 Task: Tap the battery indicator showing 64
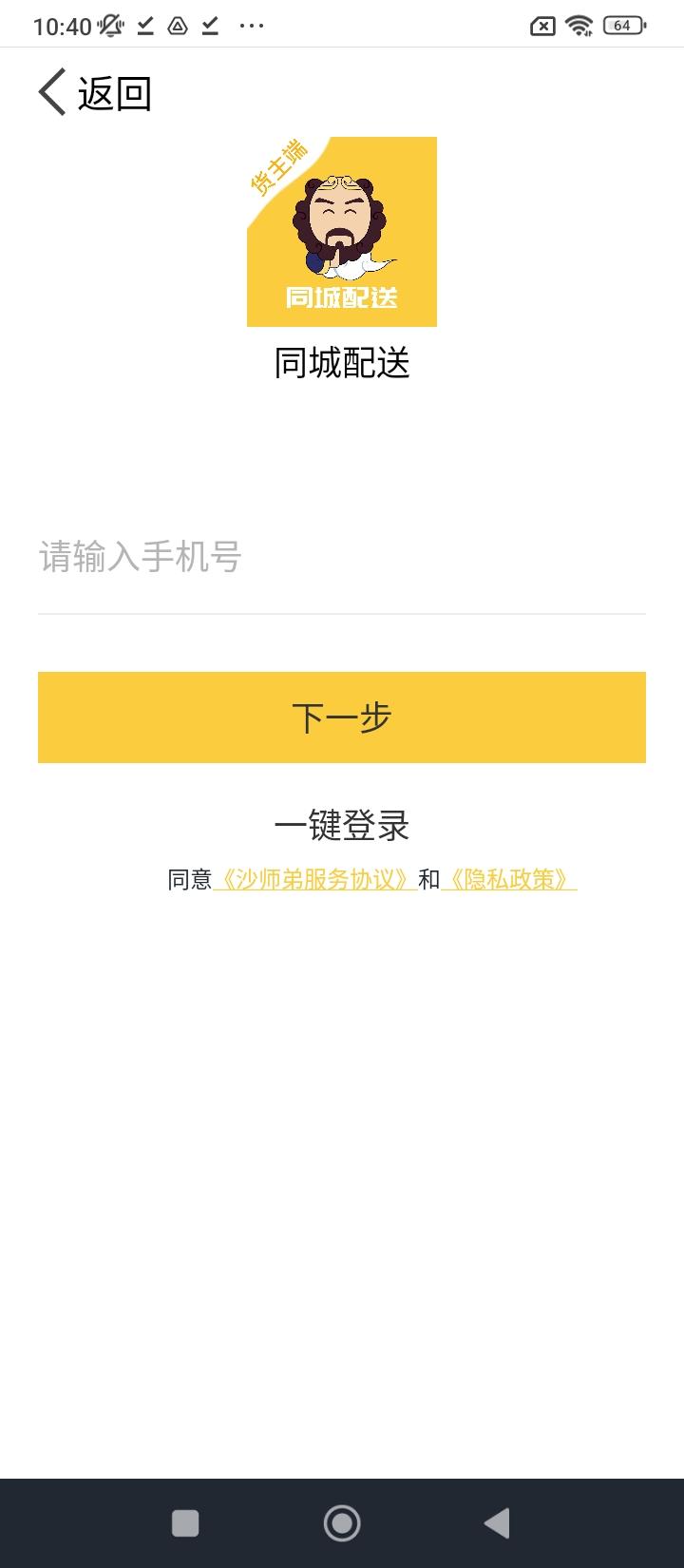pyautogui.click(x=624, y=25)
